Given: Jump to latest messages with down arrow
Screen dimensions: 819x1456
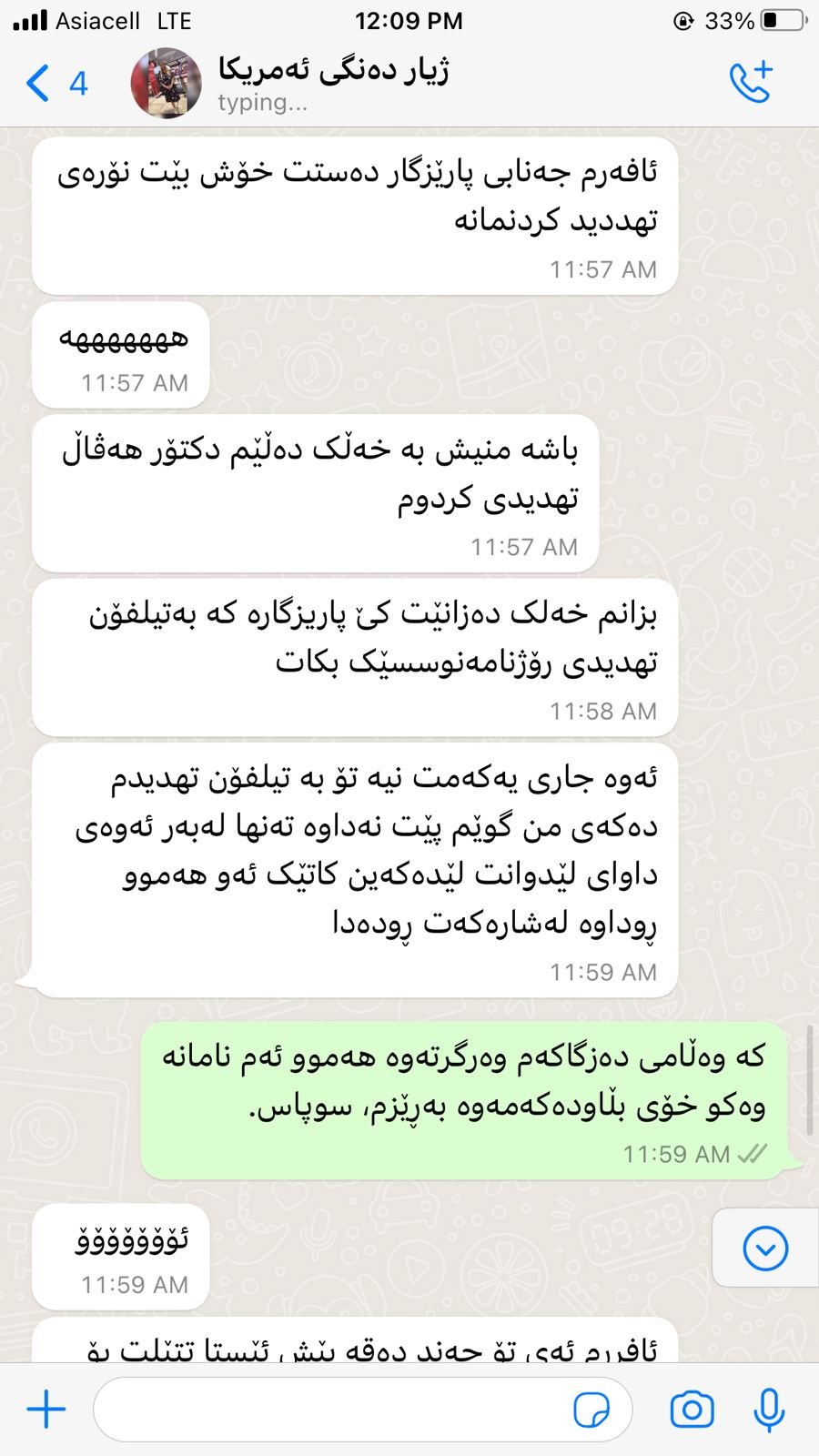Looking at the screenshot, I should [765, 1248].
